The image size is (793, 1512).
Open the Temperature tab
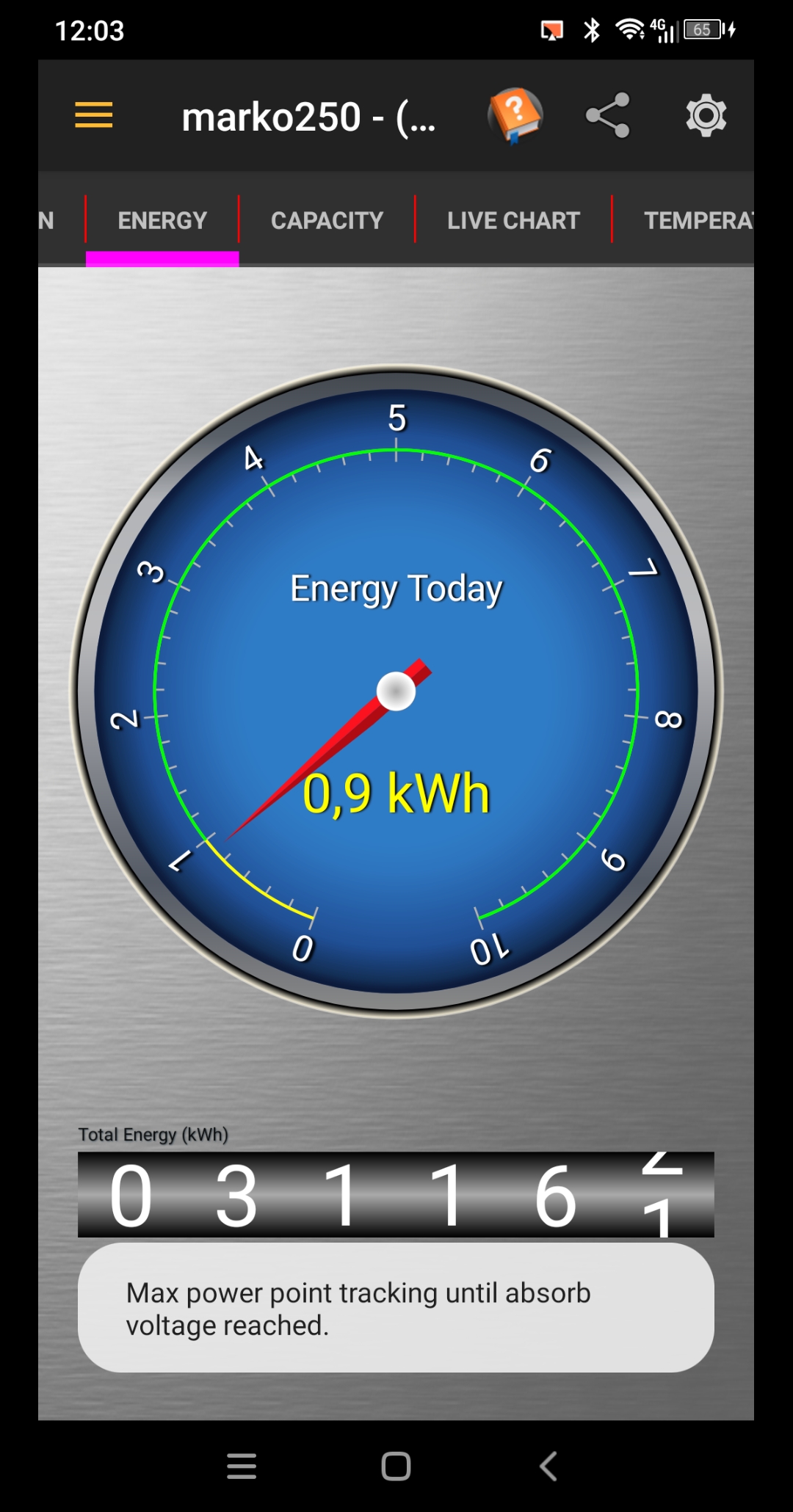(x=698, y=220)
